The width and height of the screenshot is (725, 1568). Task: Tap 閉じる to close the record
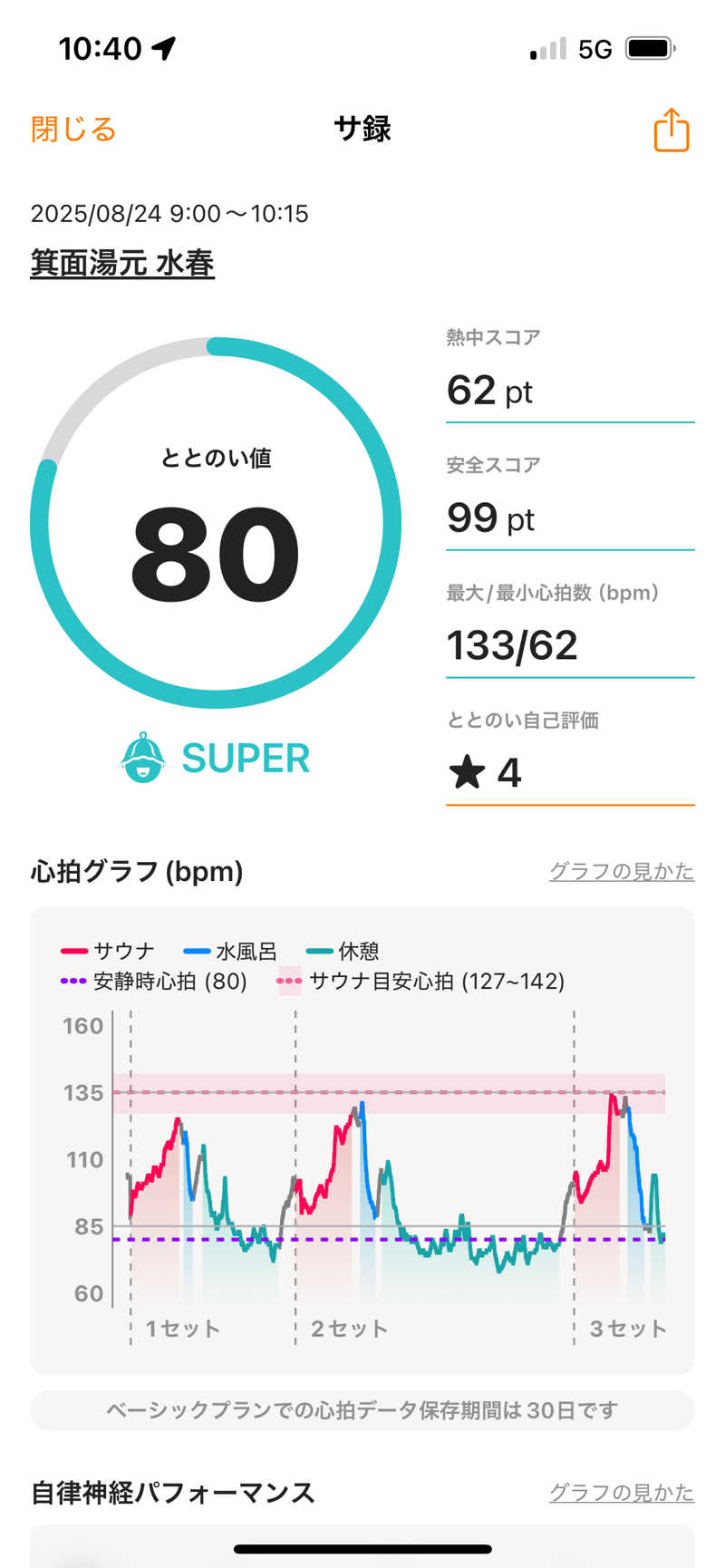coord(73,130)
